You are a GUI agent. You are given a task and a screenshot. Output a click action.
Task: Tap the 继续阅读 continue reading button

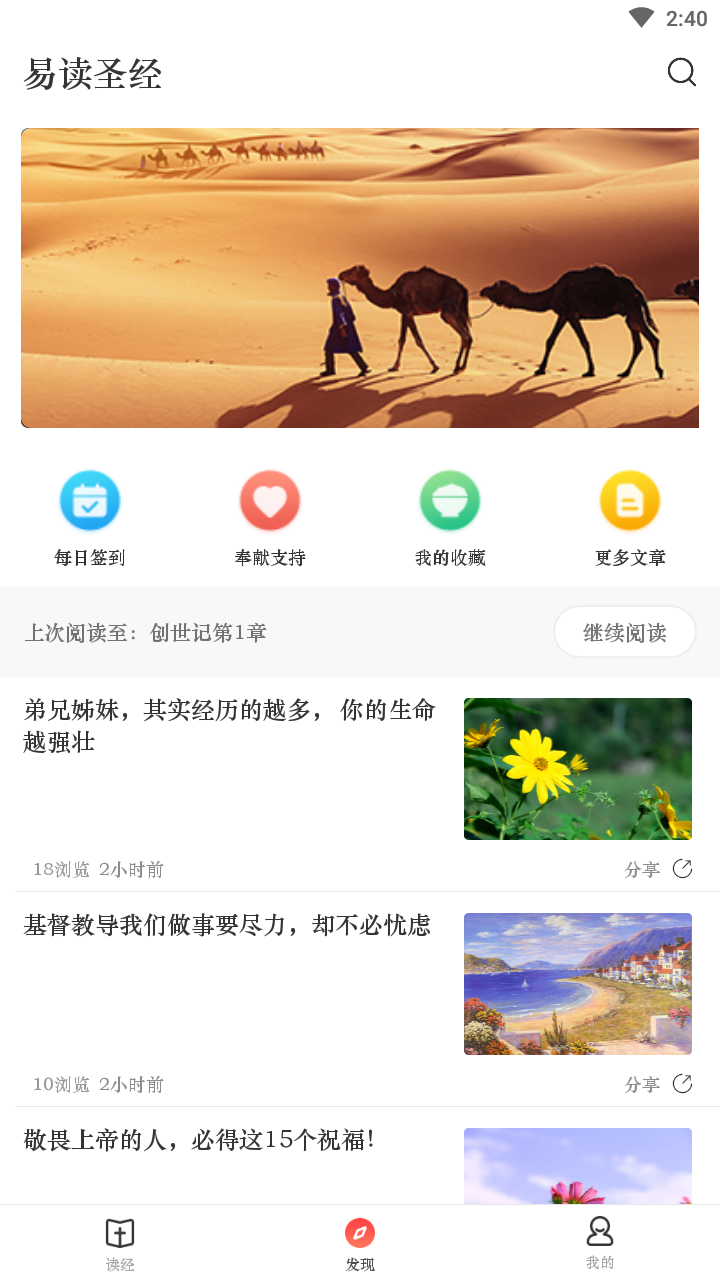[x=624, y=632]
